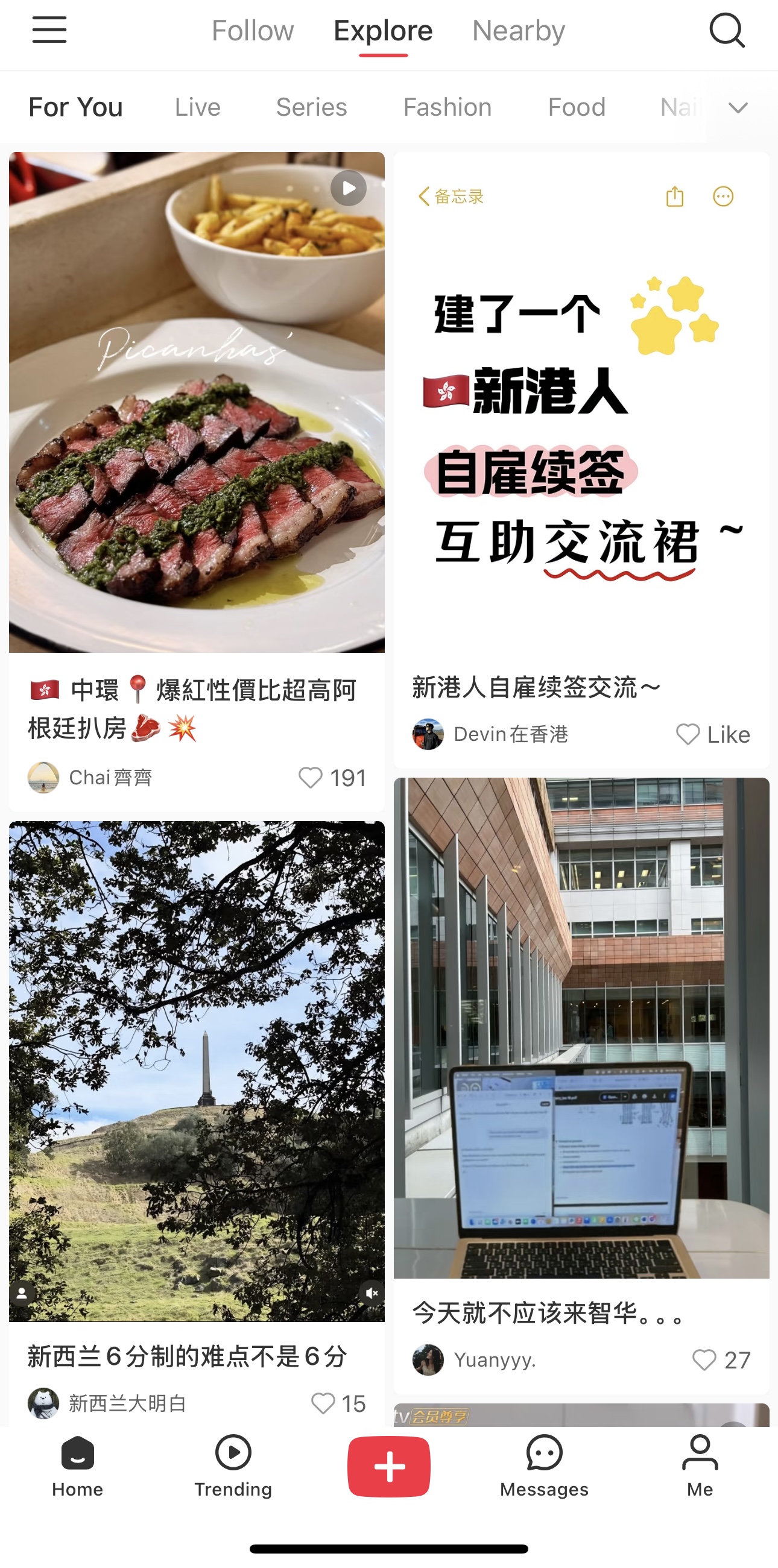Open the 新港人自雇续签 group post

pos(581,401)
